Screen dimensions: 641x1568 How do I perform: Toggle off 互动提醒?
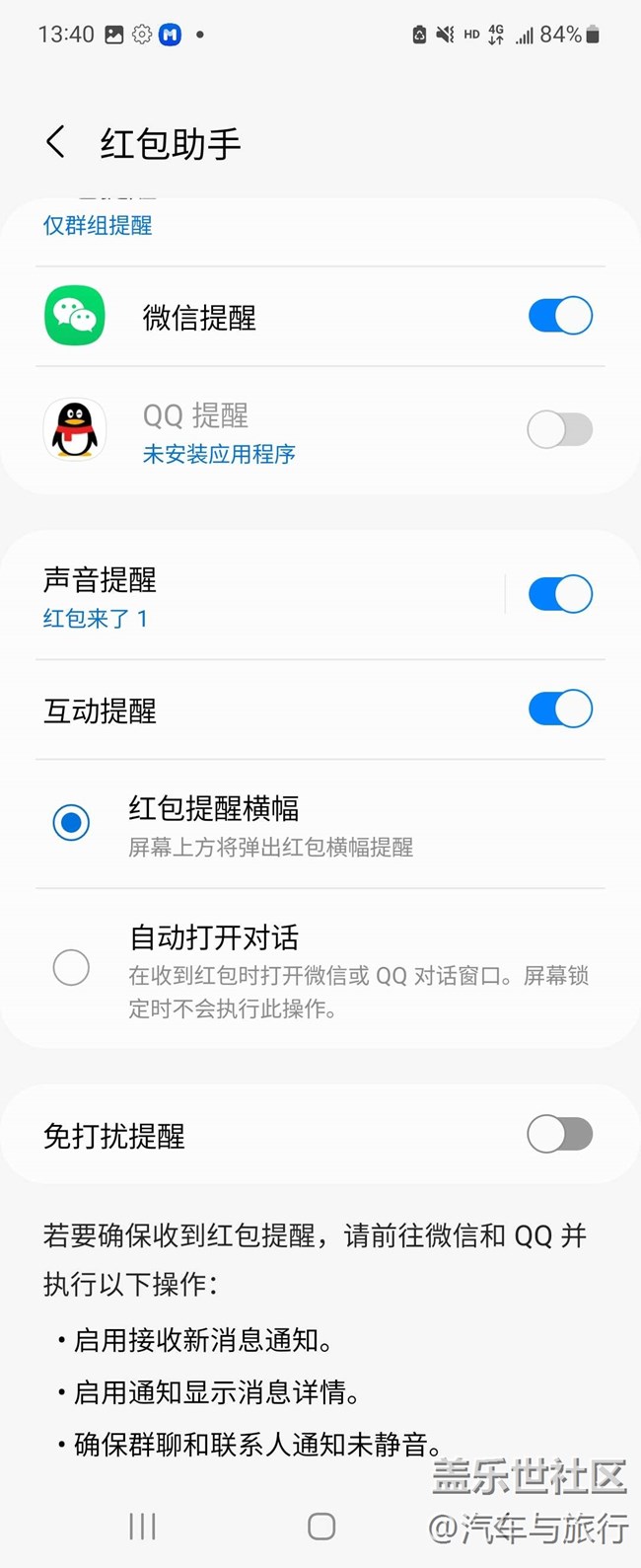(560, 709)
